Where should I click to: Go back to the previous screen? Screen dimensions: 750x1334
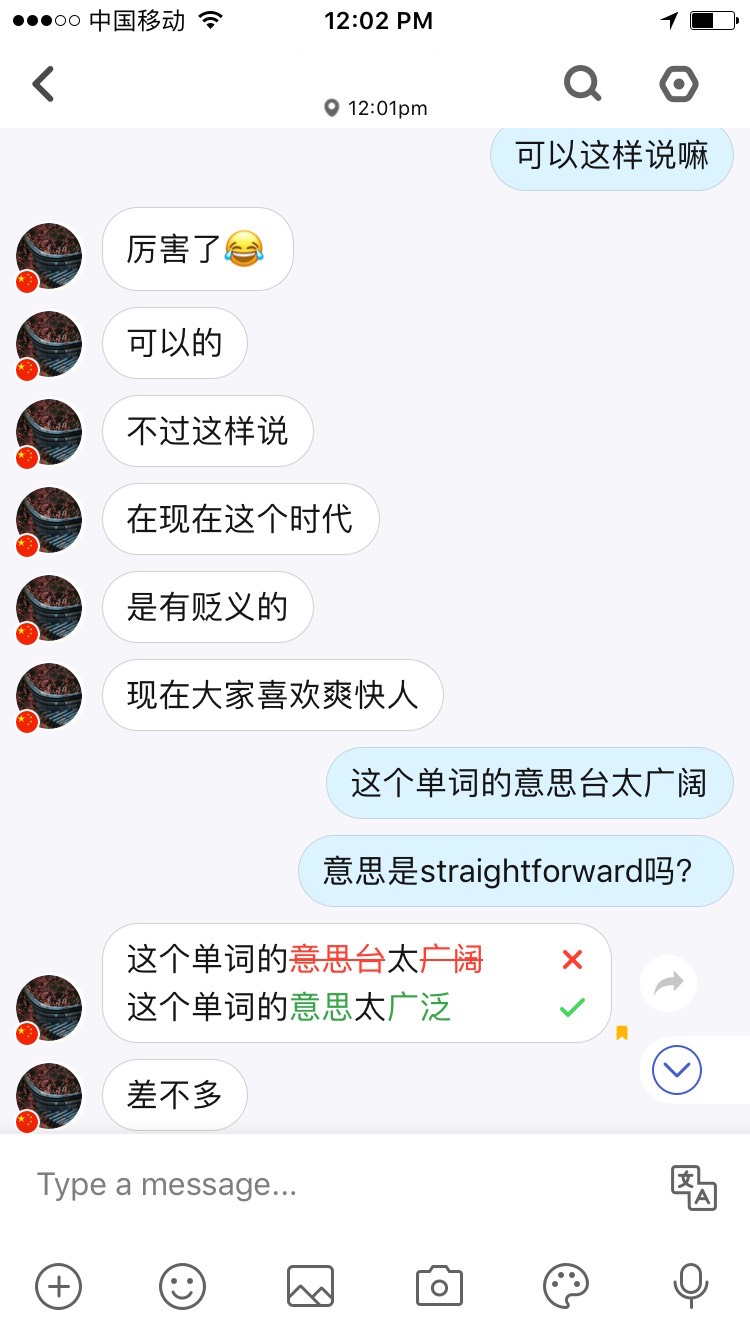coord(43,85)
